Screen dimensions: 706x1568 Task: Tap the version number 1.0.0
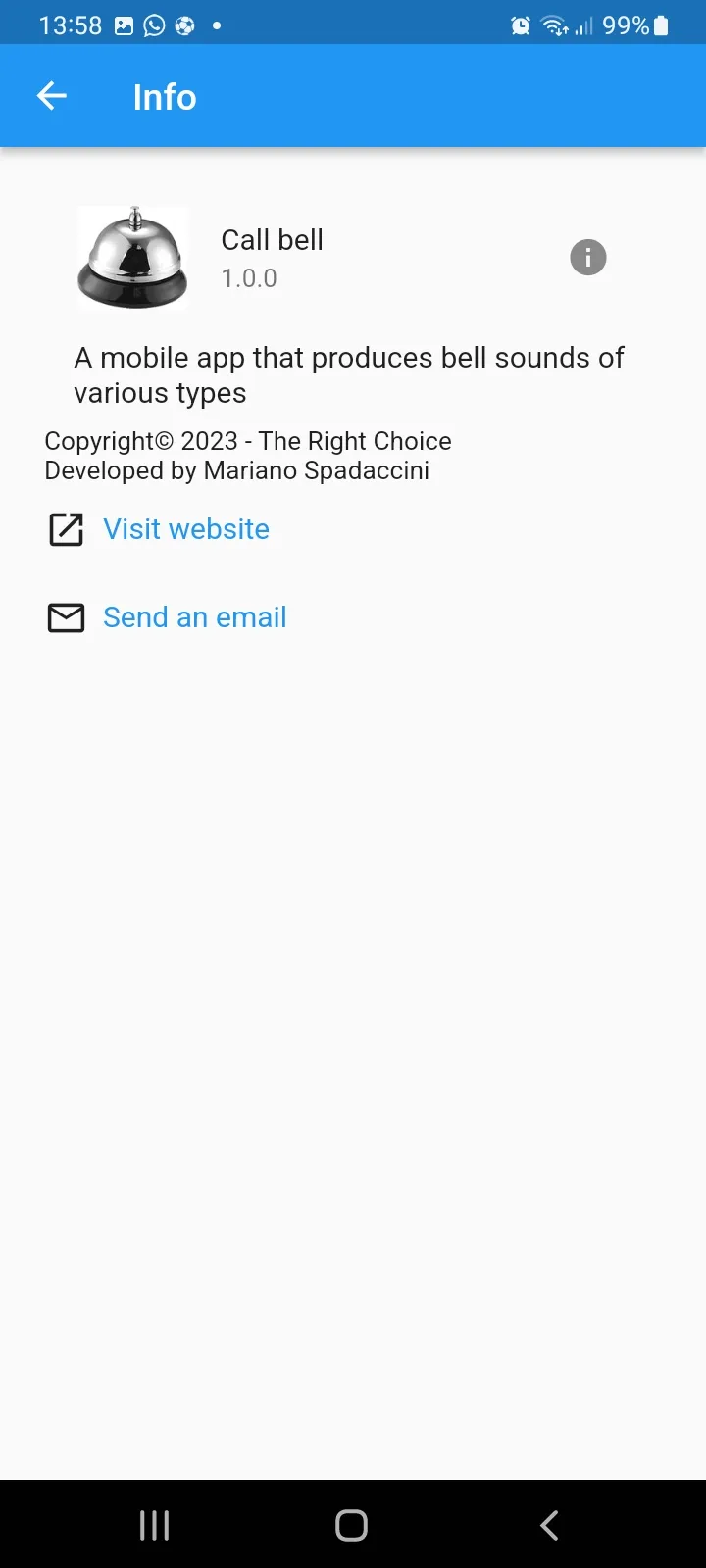tap(249, 278)
